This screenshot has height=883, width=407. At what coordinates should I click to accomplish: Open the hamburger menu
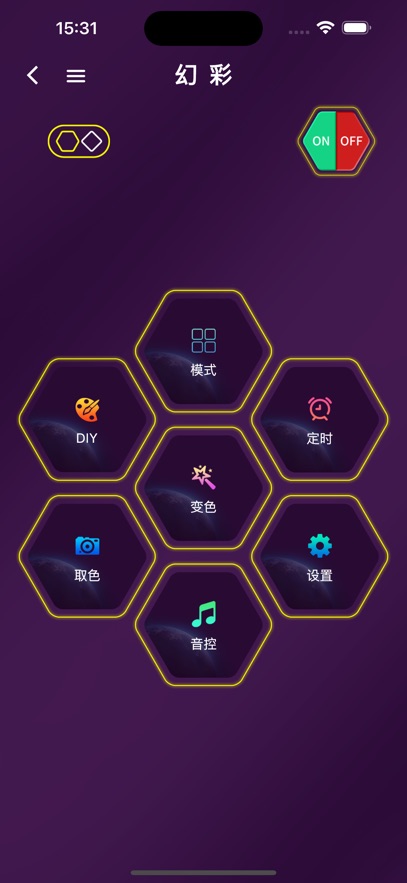click(76, 76)
